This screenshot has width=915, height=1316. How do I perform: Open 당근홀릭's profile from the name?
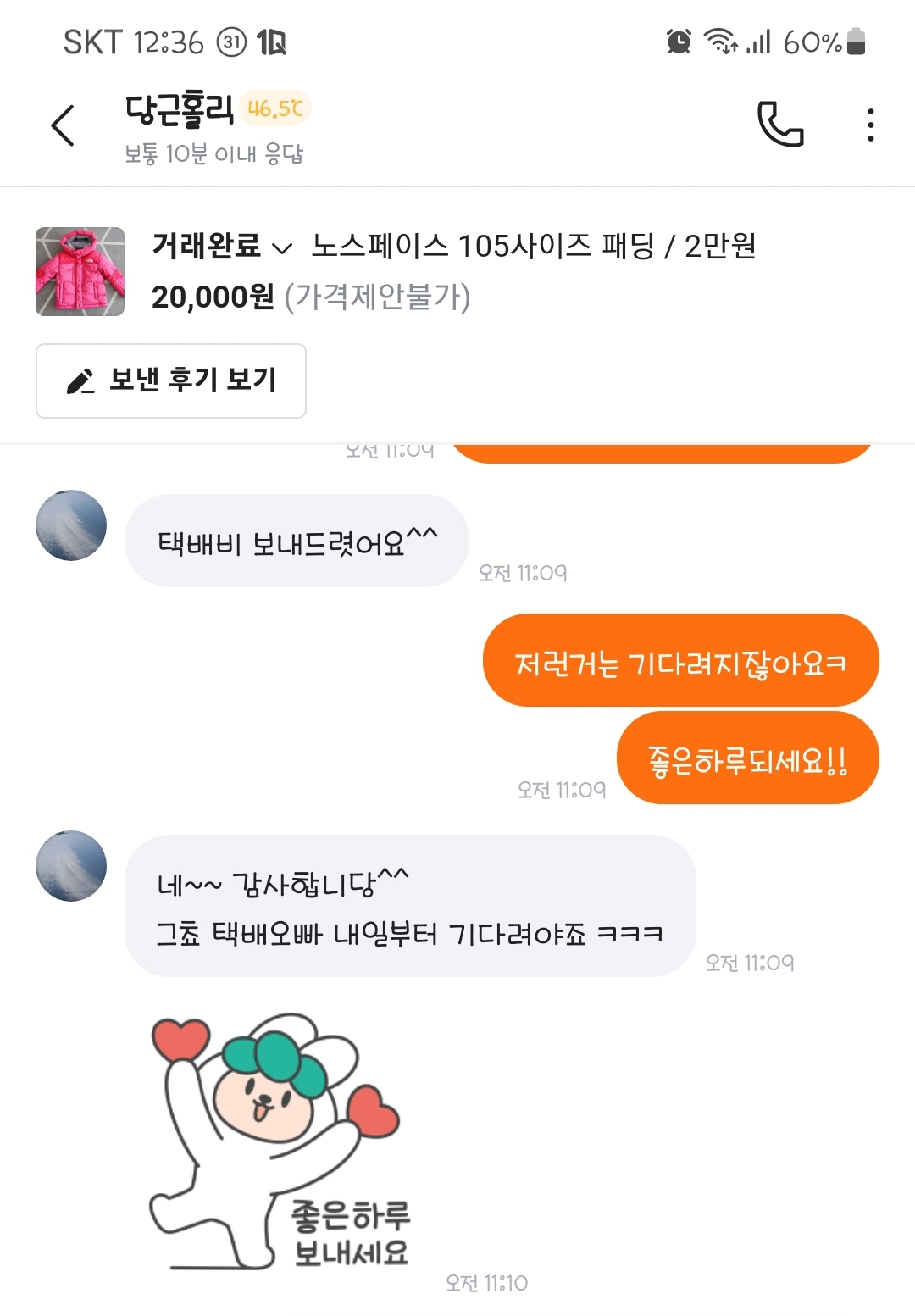click(179, 109)
